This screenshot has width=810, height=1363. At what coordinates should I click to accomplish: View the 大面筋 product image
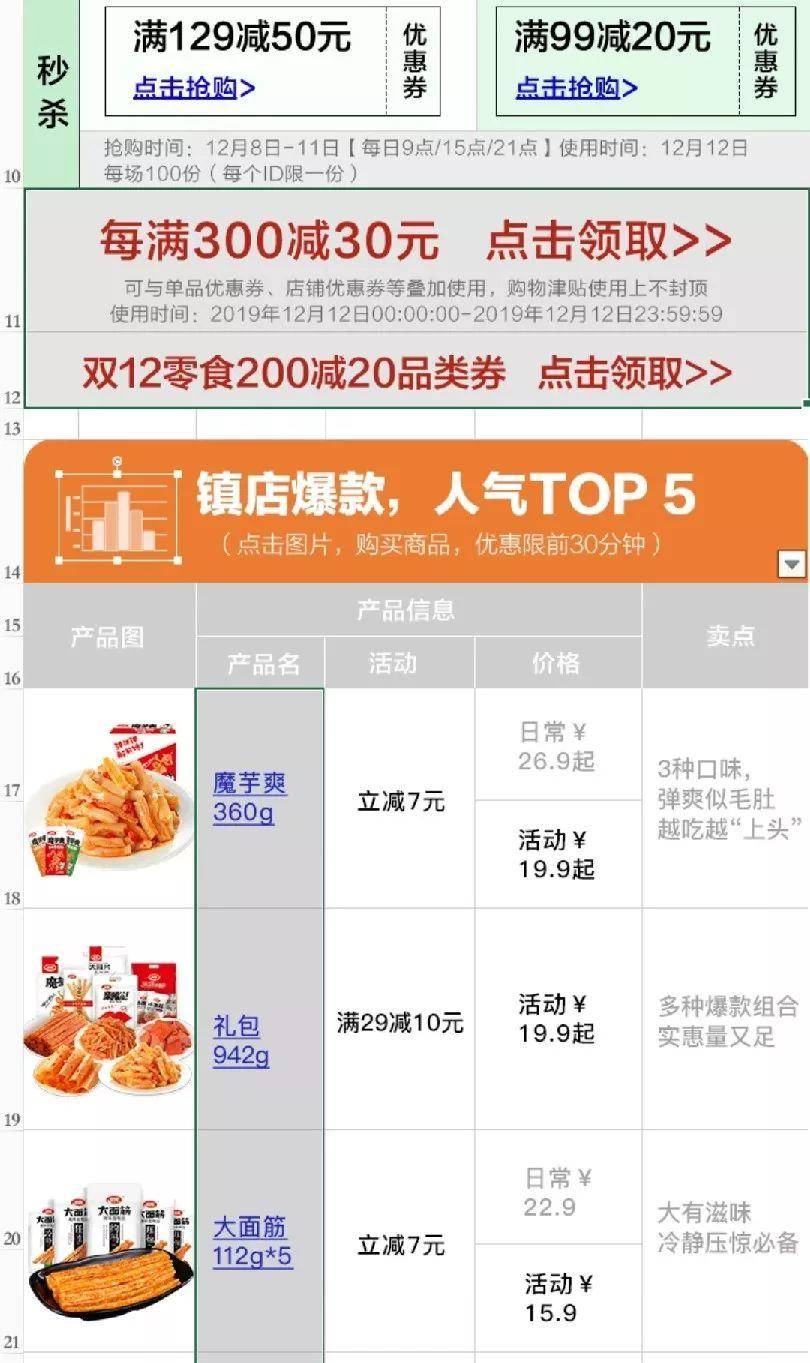[x=109, y=1245]
